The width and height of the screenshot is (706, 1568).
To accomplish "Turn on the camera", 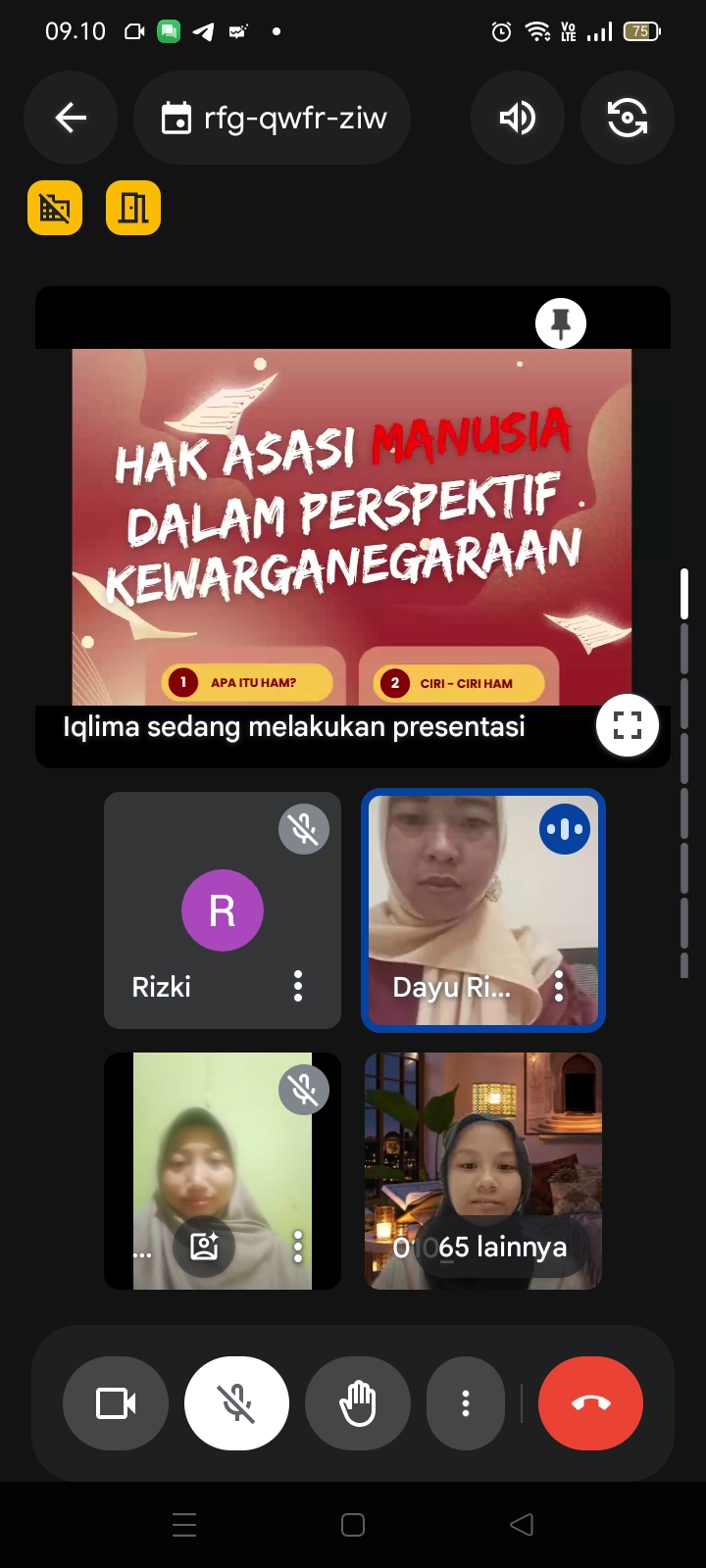I will point(116,1403).
